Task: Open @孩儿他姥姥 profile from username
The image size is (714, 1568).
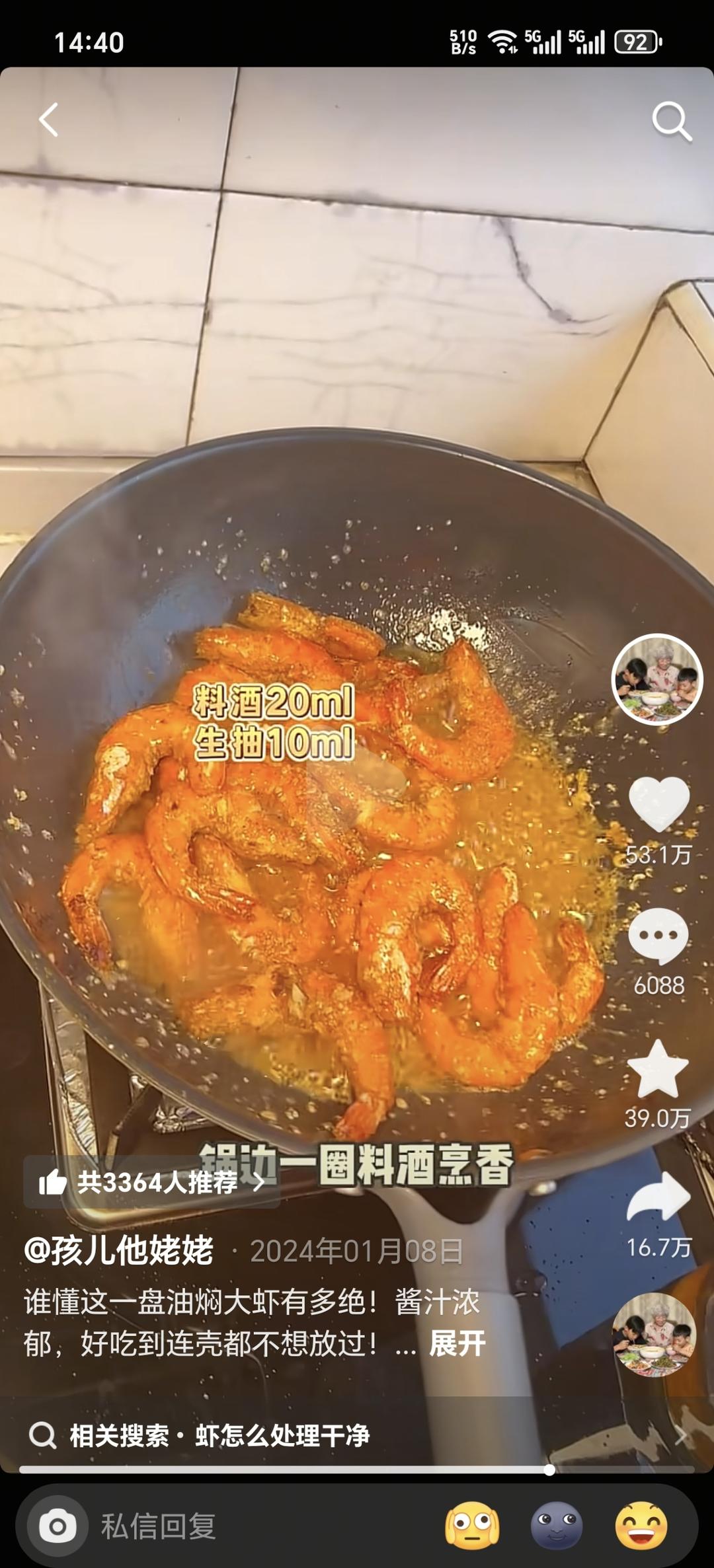Action: pyautogui.click(x=119, y=1250)
